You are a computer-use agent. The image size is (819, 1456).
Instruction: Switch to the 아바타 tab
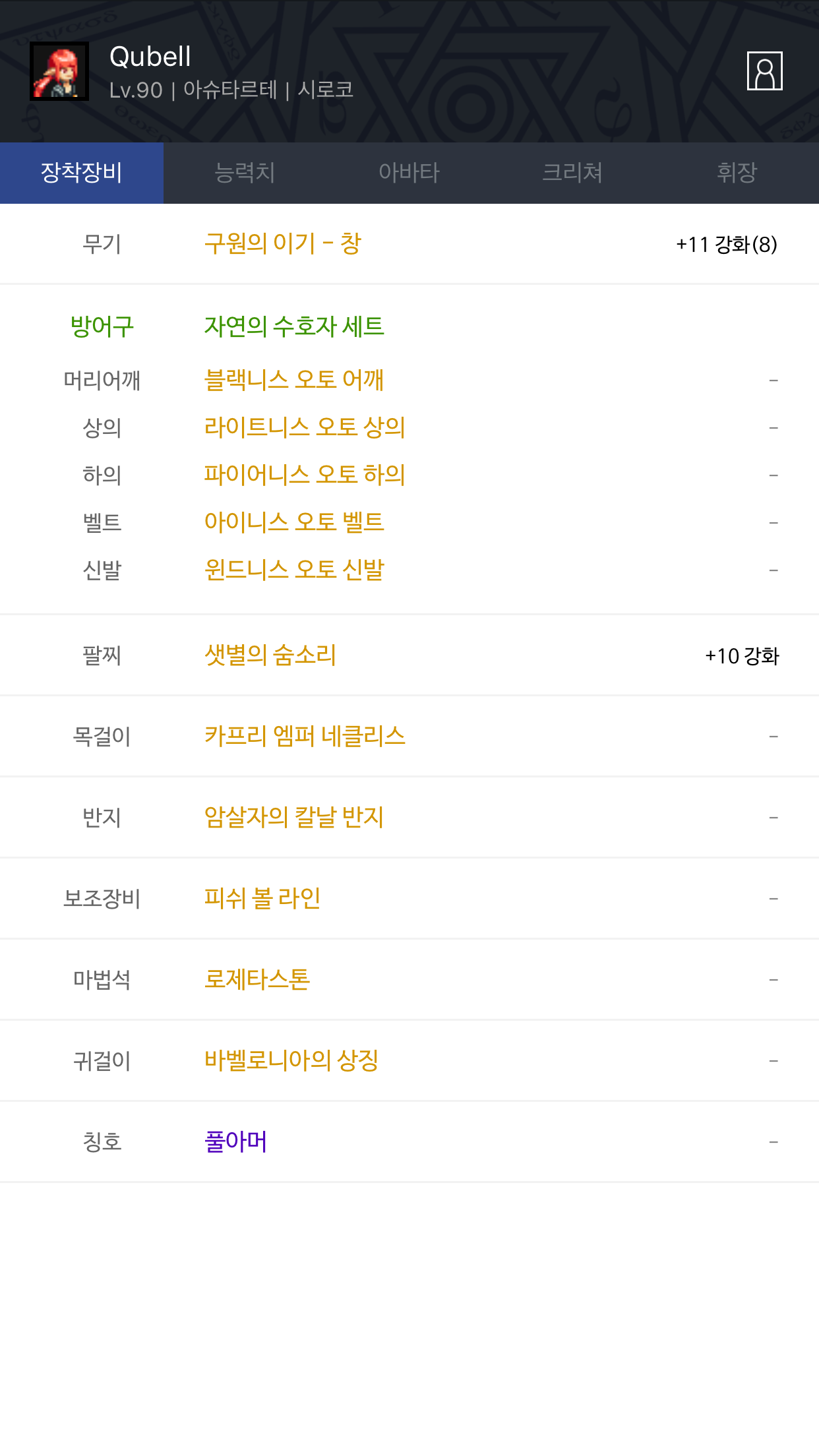pos(409,173)
